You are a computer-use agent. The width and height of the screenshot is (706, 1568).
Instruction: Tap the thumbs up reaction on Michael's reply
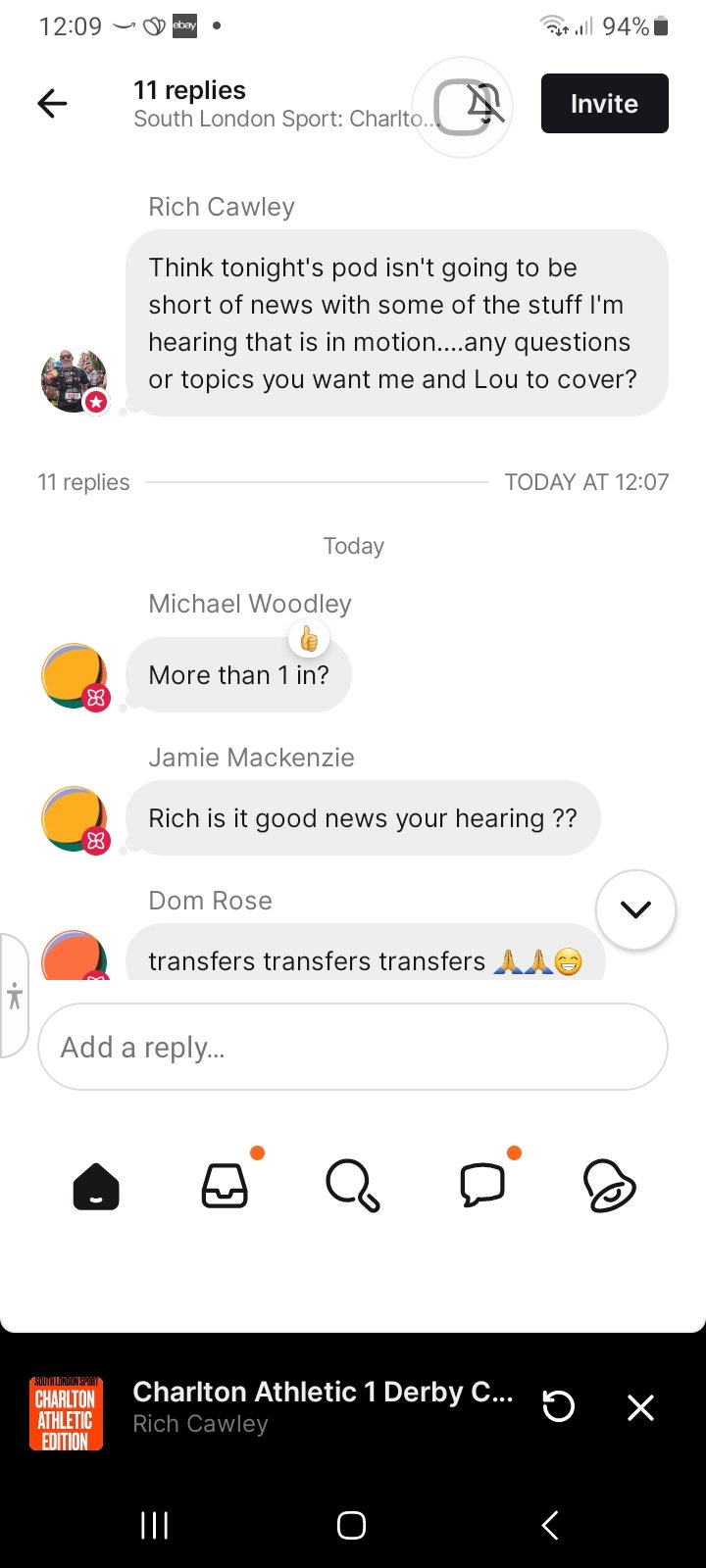tap(309, 640)
